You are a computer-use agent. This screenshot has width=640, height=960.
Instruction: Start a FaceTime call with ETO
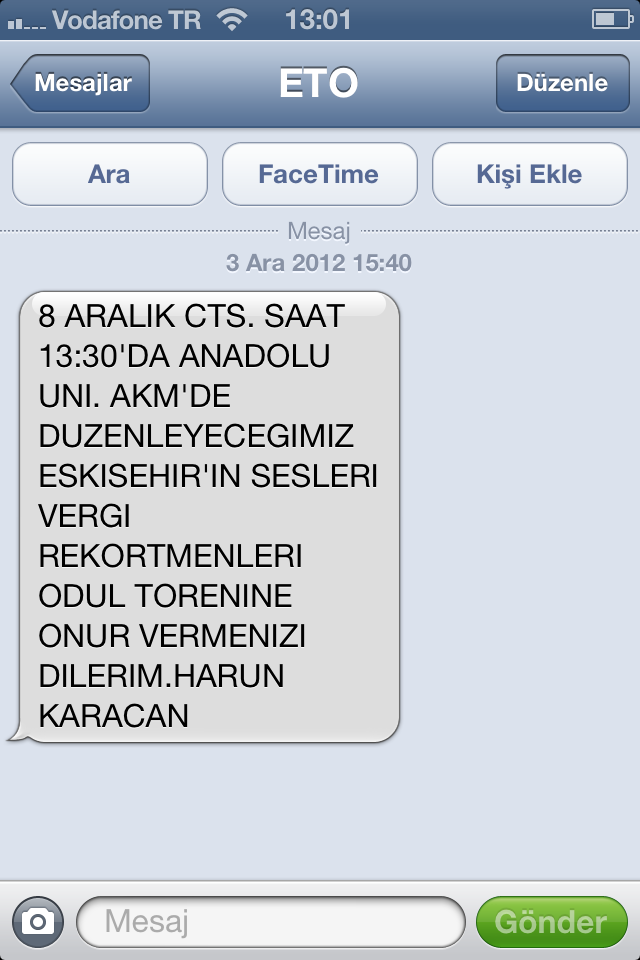click(x=319, y=174)
